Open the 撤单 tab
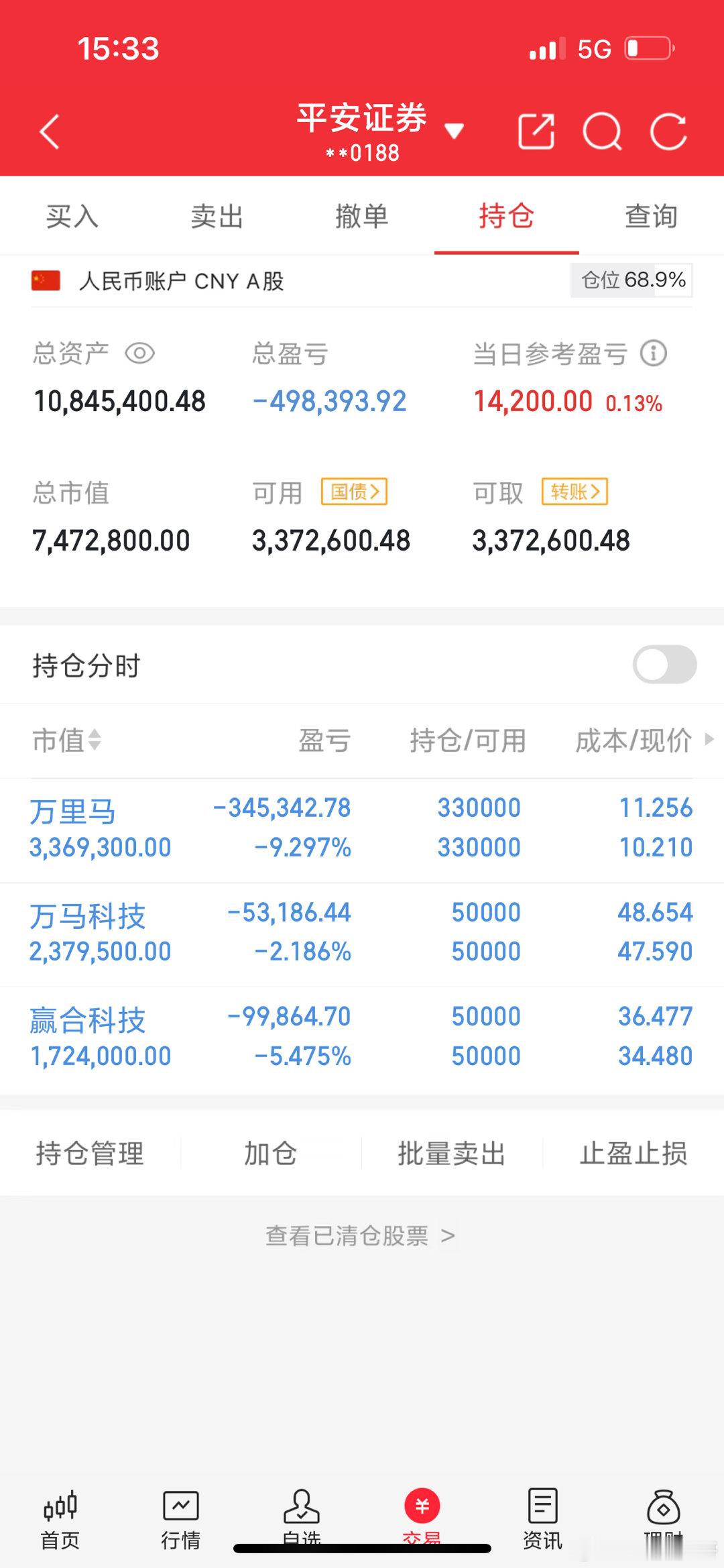The height and width of the screenshot is (1568, 724). (362, 217)
